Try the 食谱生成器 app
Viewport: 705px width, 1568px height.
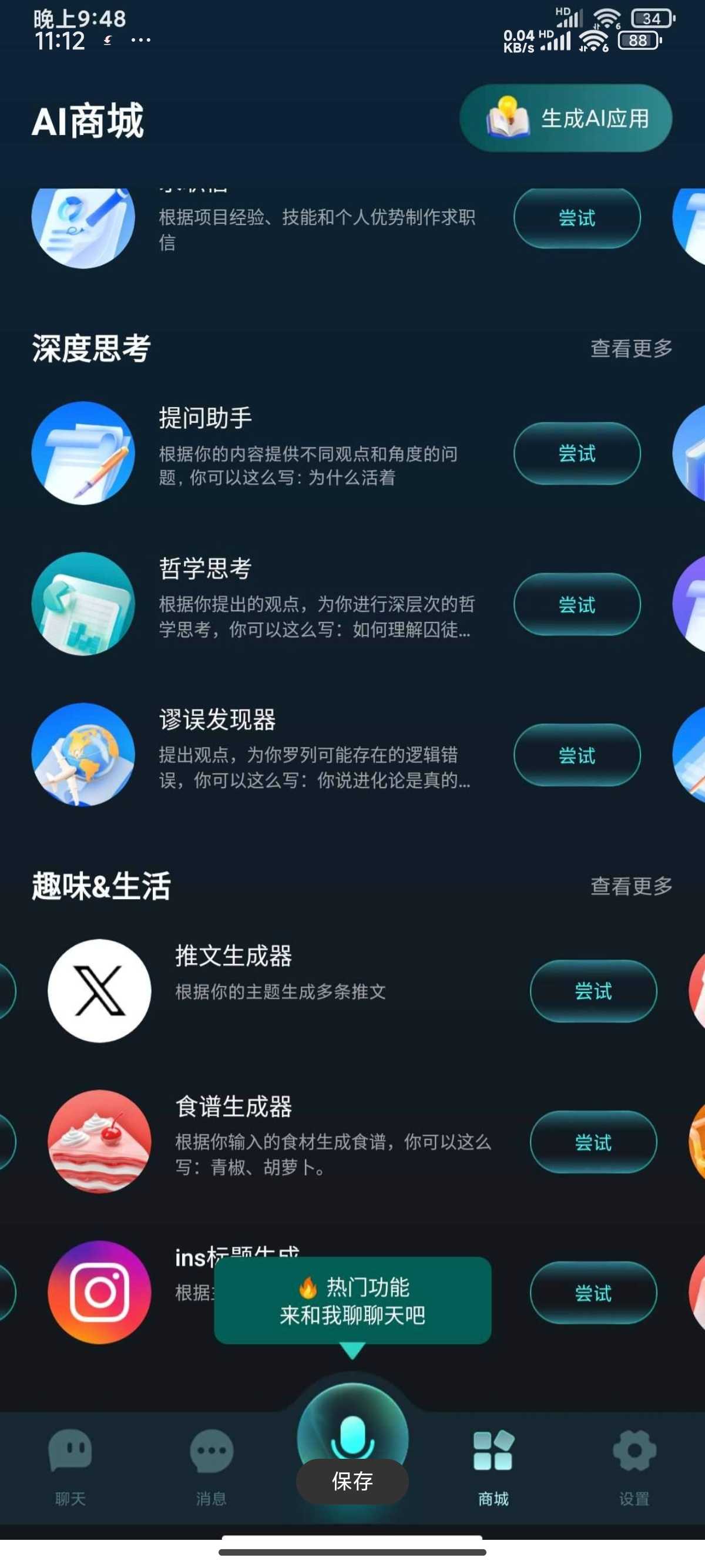(593, 1142)
